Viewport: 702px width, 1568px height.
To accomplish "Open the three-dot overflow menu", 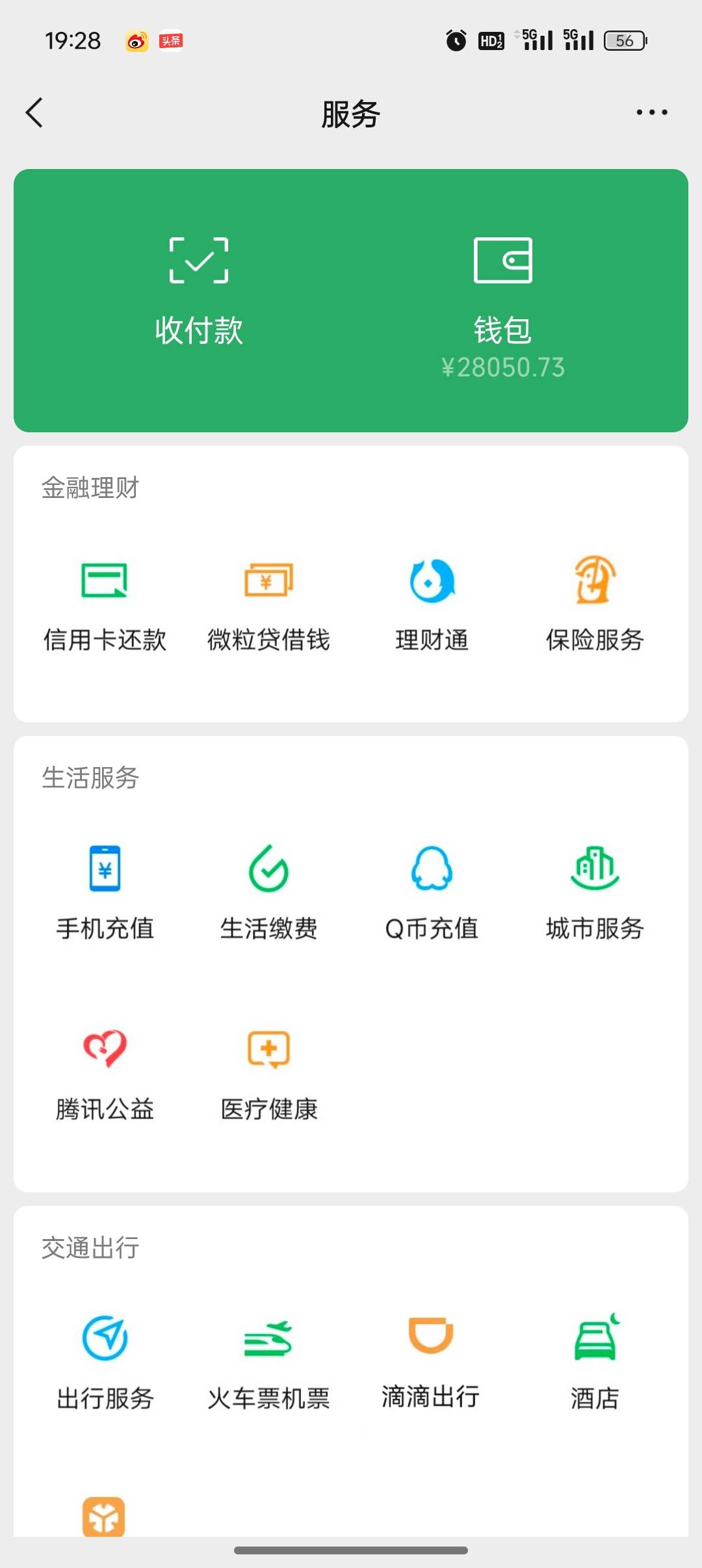I will pos(651,112).
